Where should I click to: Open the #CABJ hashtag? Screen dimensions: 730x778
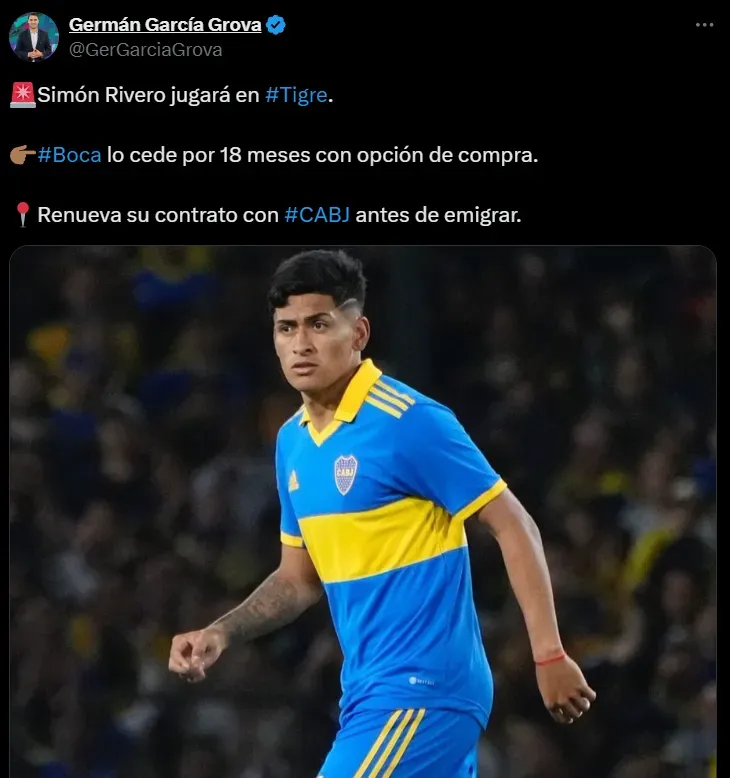tap(317, 214)
